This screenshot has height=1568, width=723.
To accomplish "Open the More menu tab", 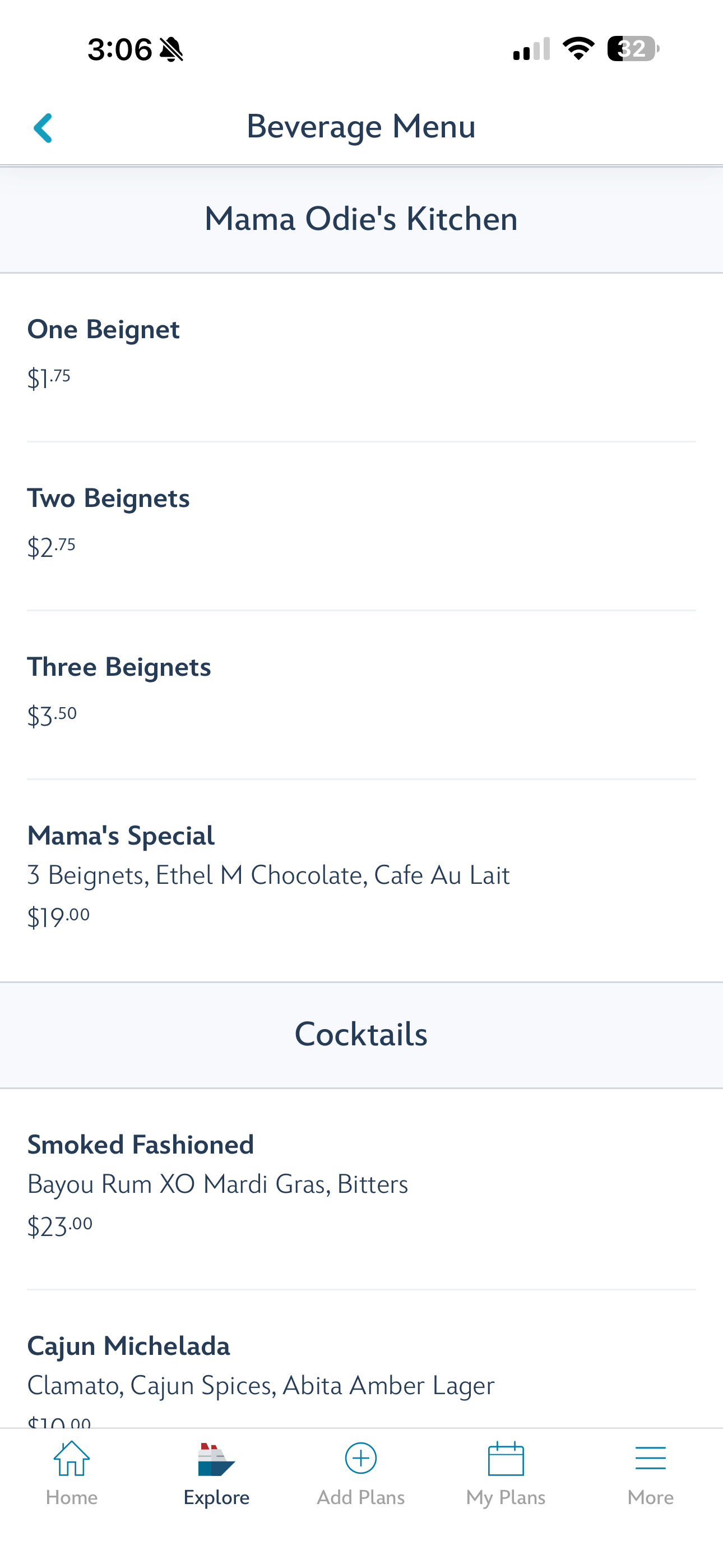I will (x=650, y=1472).
